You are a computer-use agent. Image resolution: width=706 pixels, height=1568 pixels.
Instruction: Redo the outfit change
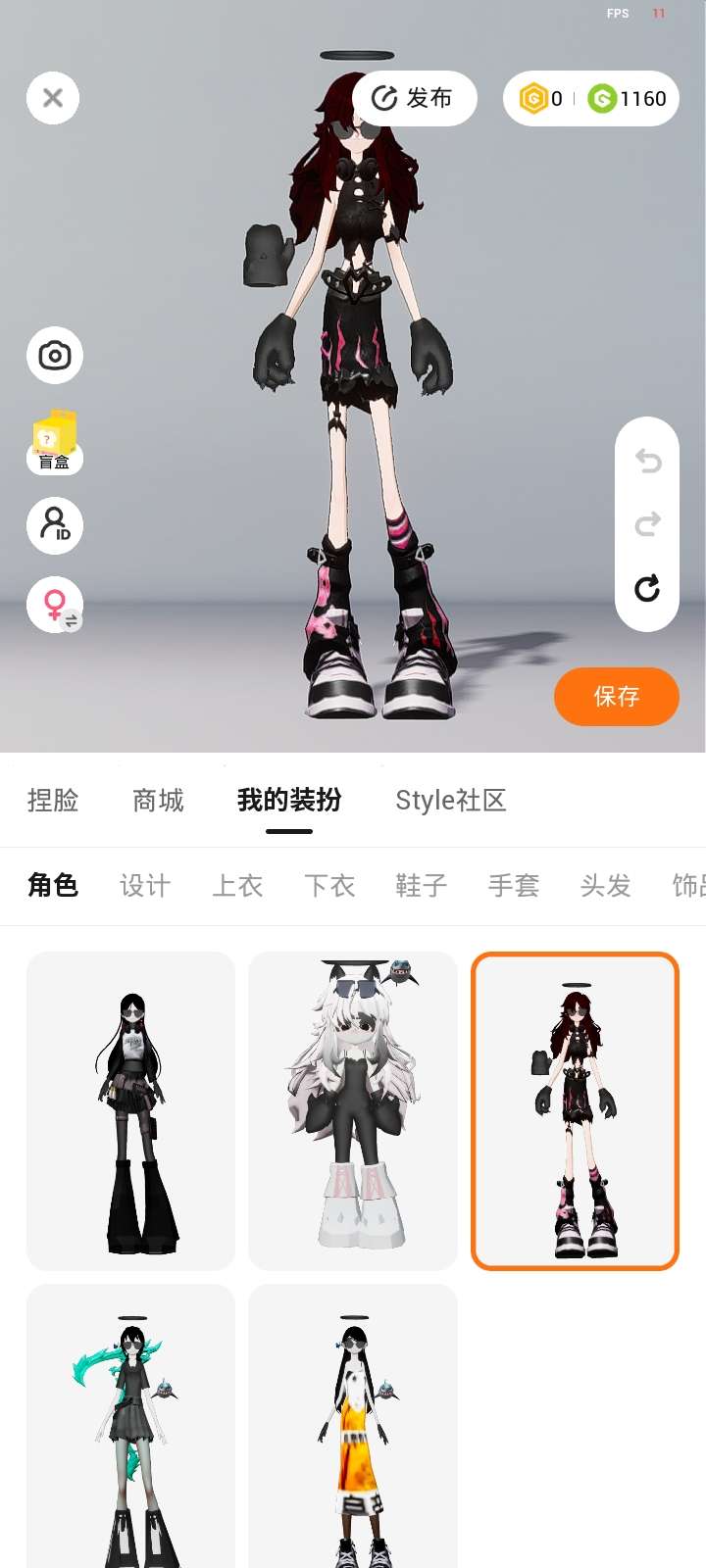pos(647,524)
